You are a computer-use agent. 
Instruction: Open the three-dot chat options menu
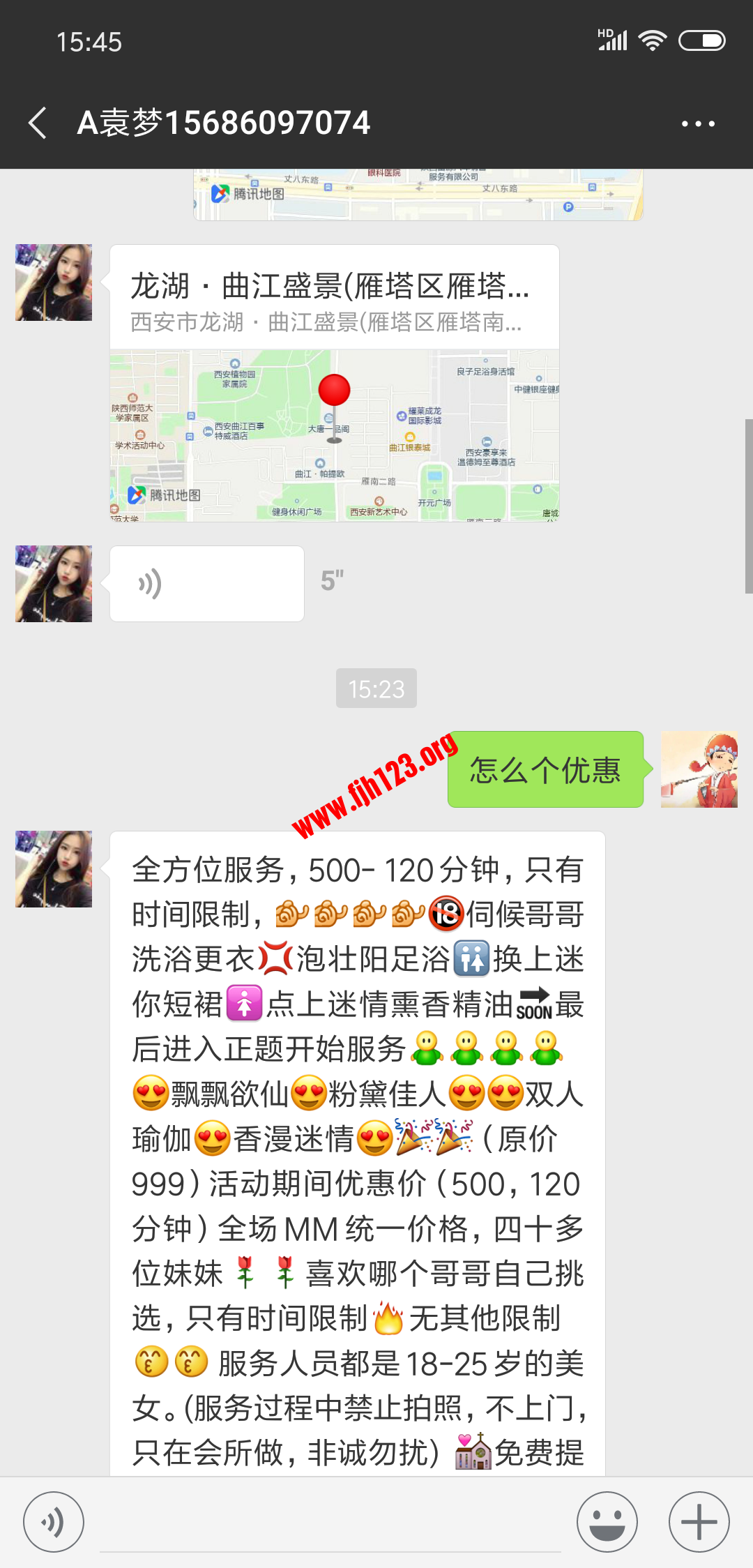tap(697, 123)
